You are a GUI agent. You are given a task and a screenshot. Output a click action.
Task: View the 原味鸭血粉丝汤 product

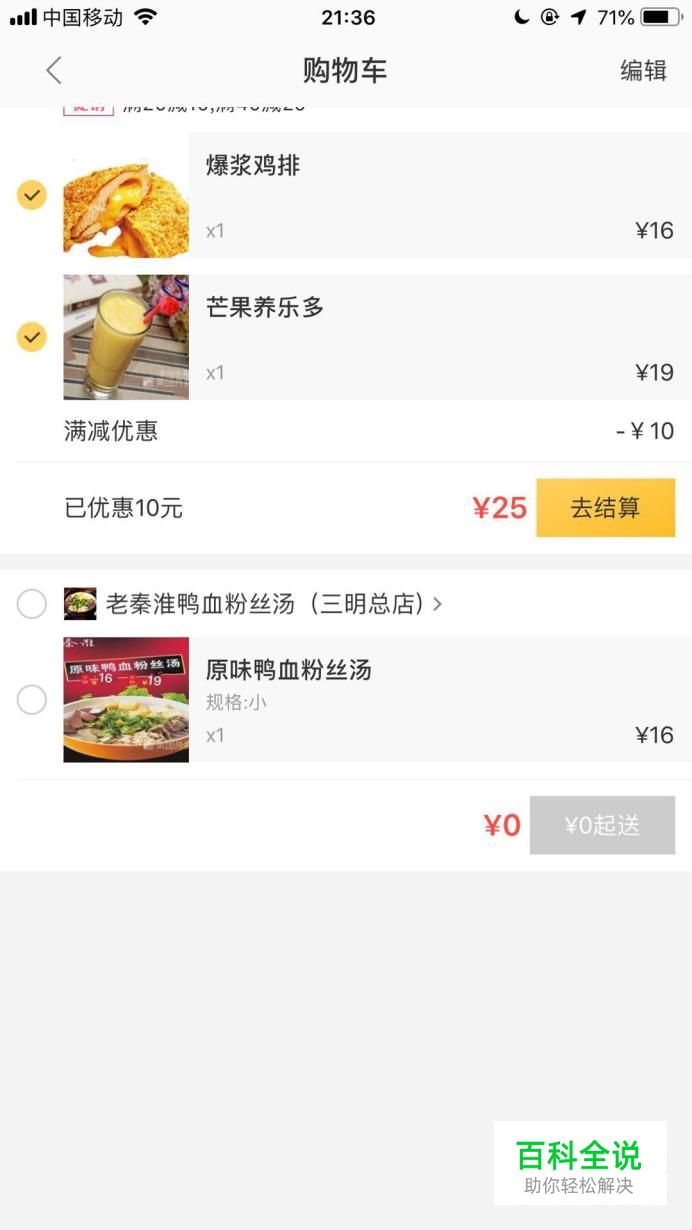[x=377, y=700]
